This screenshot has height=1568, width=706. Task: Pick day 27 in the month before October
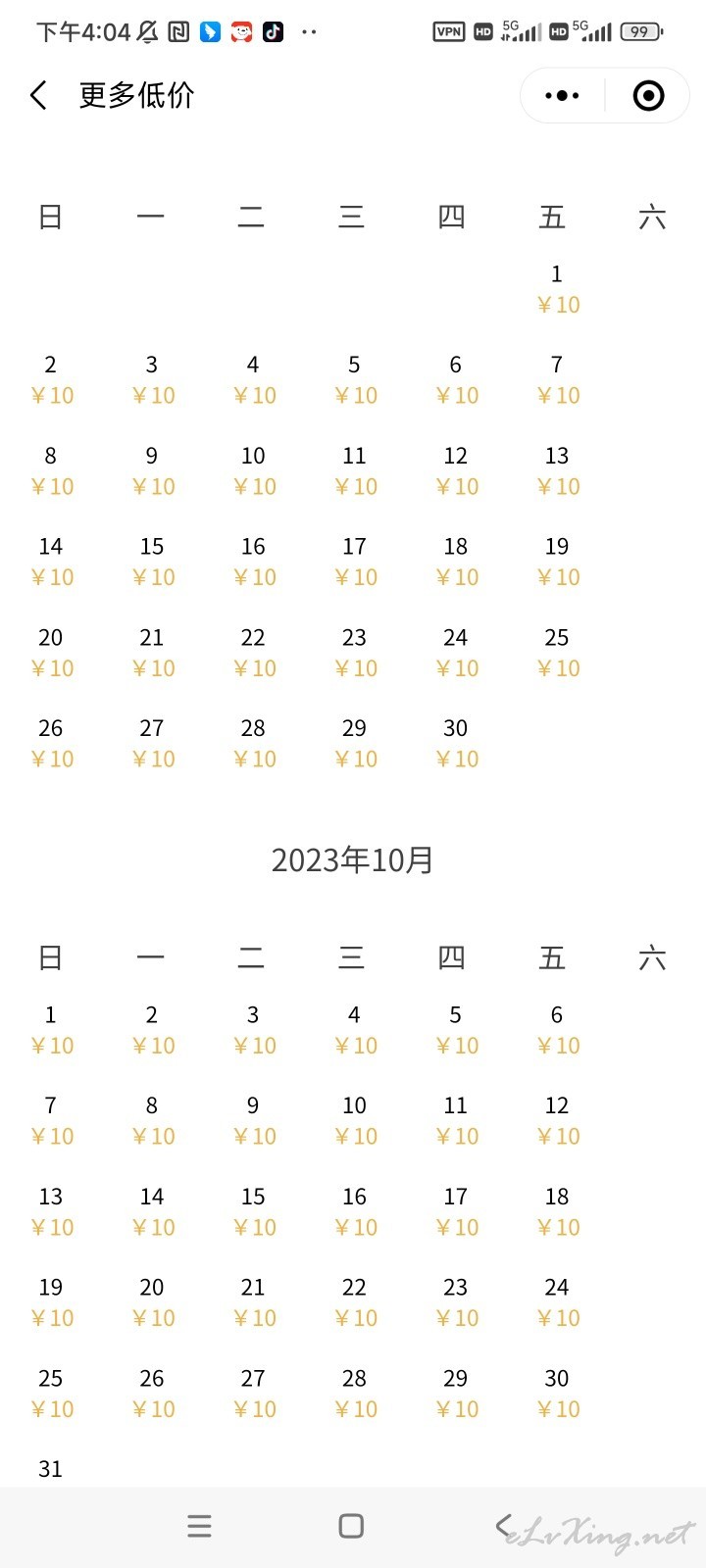pyautogui.click(x=152, y=744)
